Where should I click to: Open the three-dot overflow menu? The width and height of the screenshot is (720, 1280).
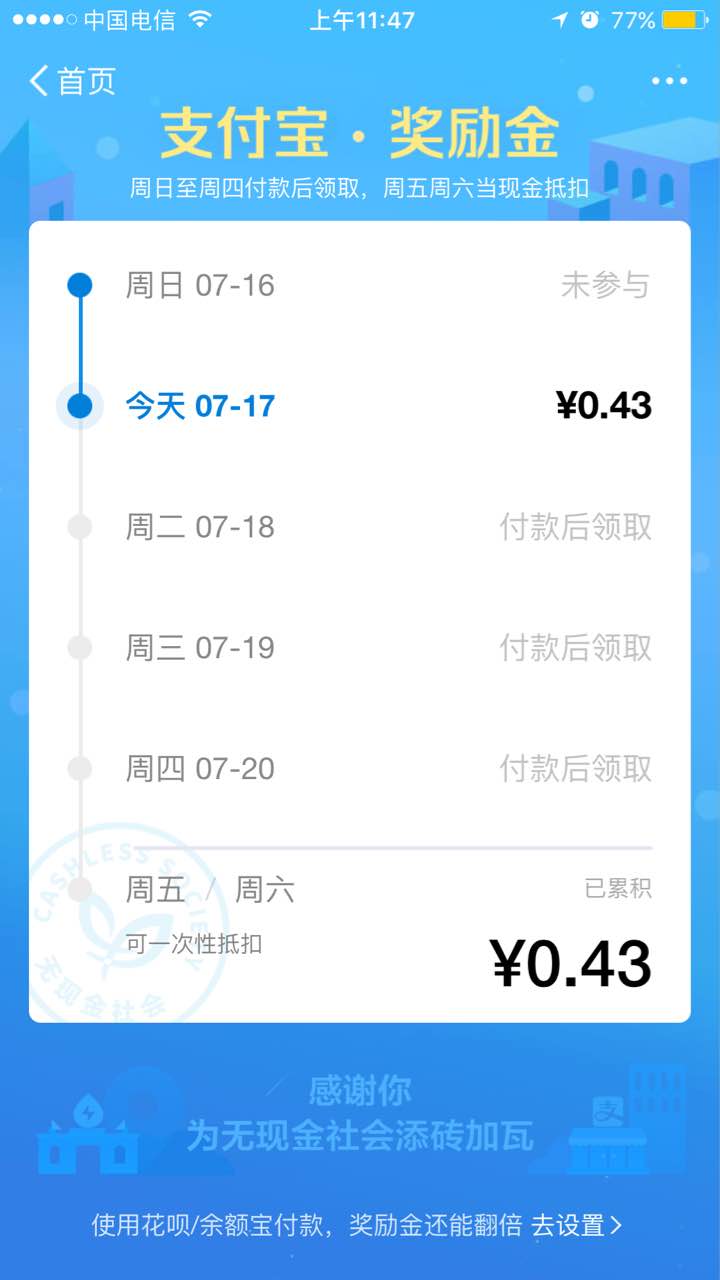click(669, 81)
